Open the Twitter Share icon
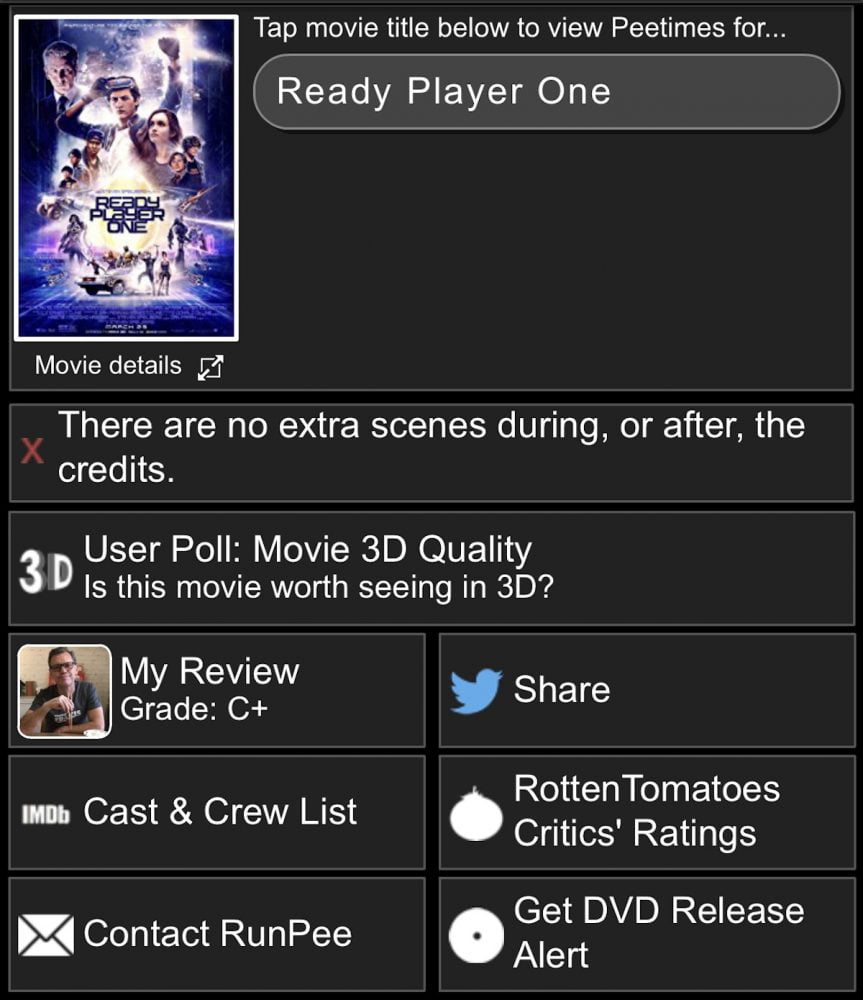Screen dimensions: 863x1000 [x=476, y=689]
